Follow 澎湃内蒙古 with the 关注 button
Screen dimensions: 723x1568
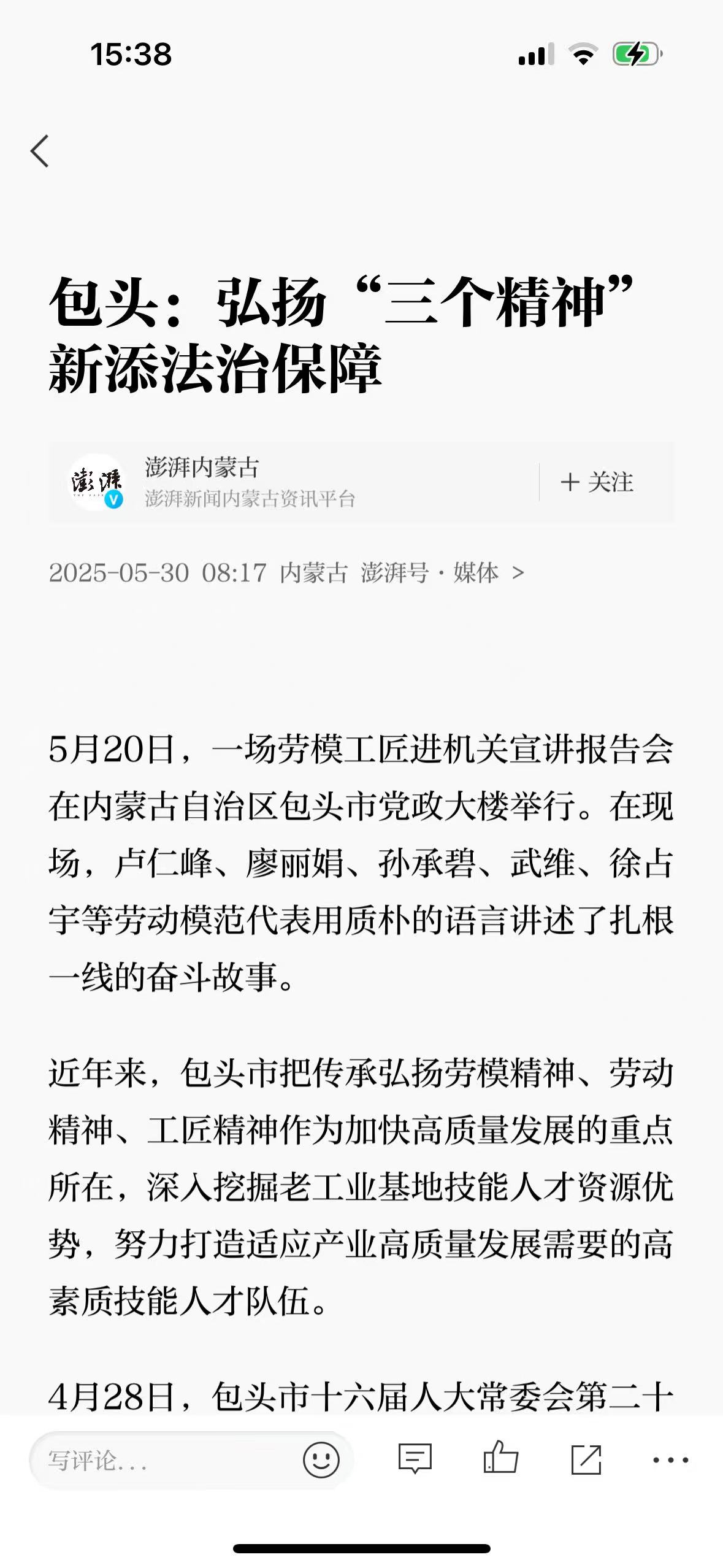[597, 482]
